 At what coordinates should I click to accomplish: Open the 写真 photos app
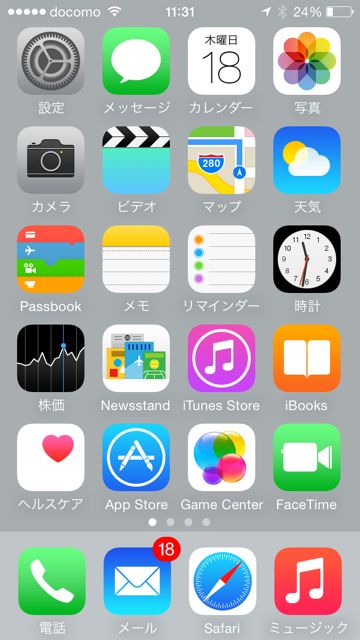point(307,61)
